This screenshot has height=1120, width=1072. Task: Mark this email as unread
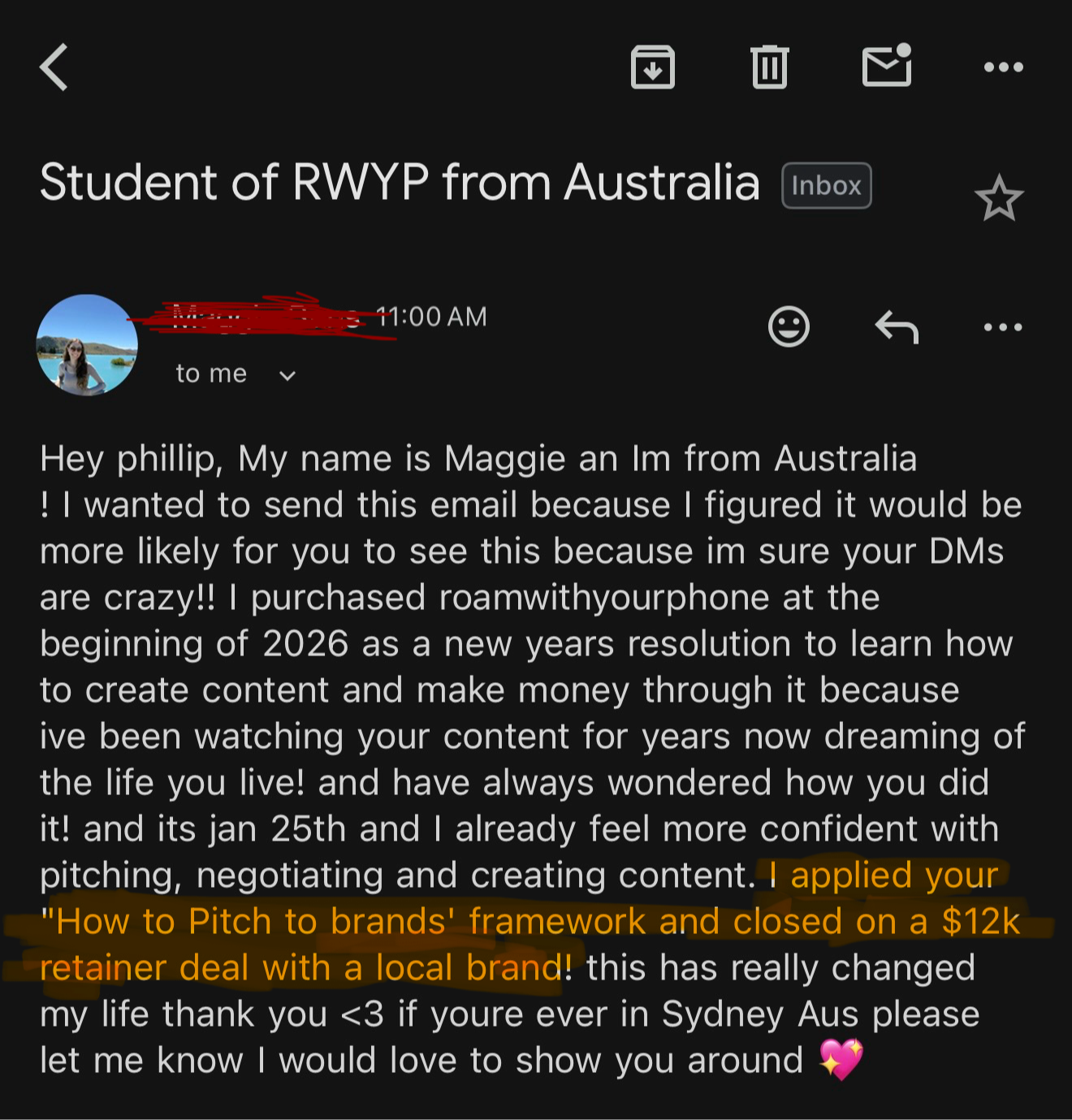(x=886, y=66)
